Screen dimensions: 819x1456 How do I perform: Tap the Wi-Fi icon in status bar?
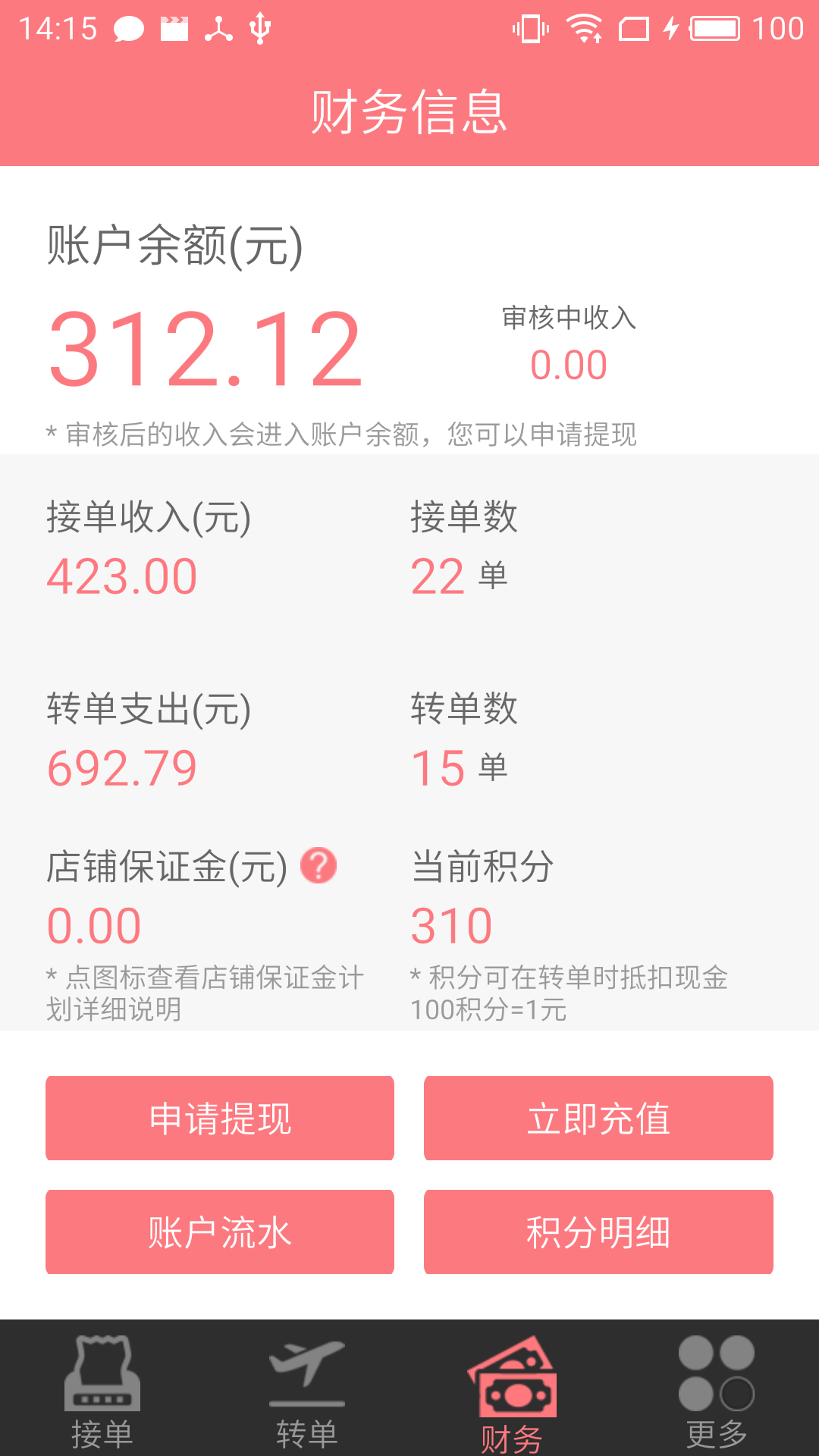(584, 27)
